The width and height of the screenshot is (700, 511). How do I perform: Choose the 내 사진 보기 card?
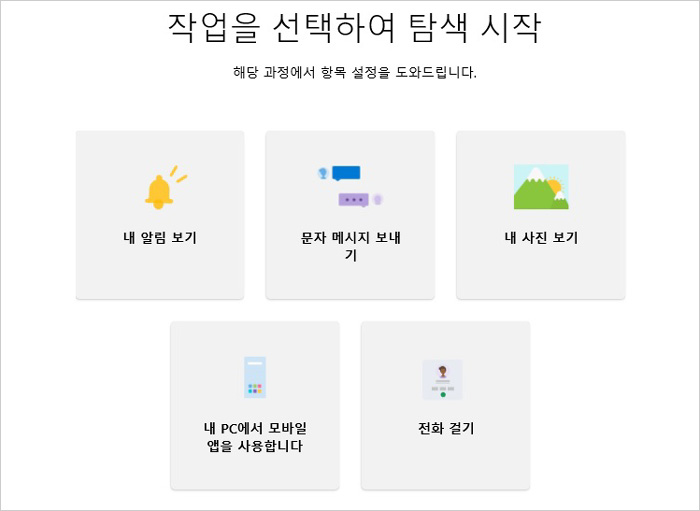coord(541,214)
